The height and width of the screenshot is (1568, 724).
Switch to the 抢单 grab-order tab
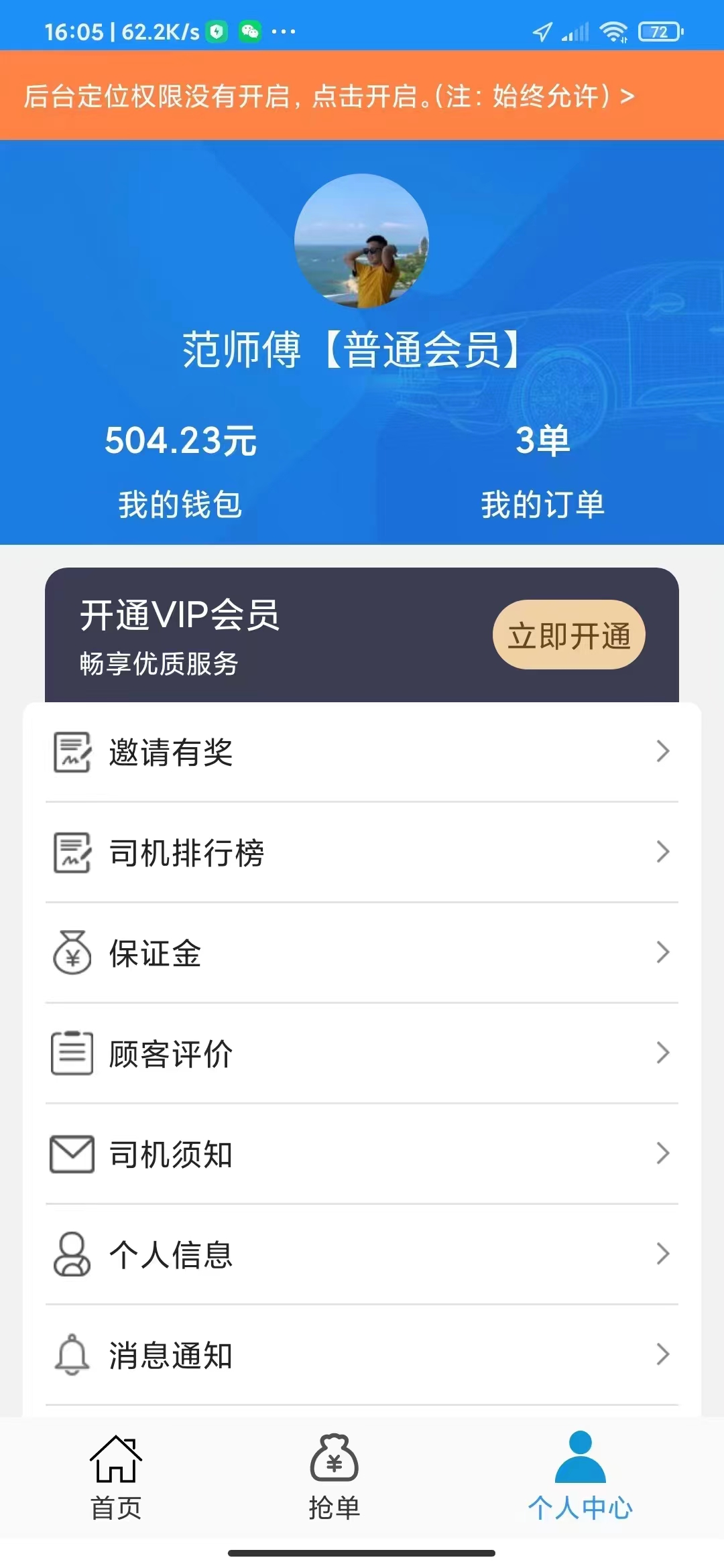tap(335, 1477)
